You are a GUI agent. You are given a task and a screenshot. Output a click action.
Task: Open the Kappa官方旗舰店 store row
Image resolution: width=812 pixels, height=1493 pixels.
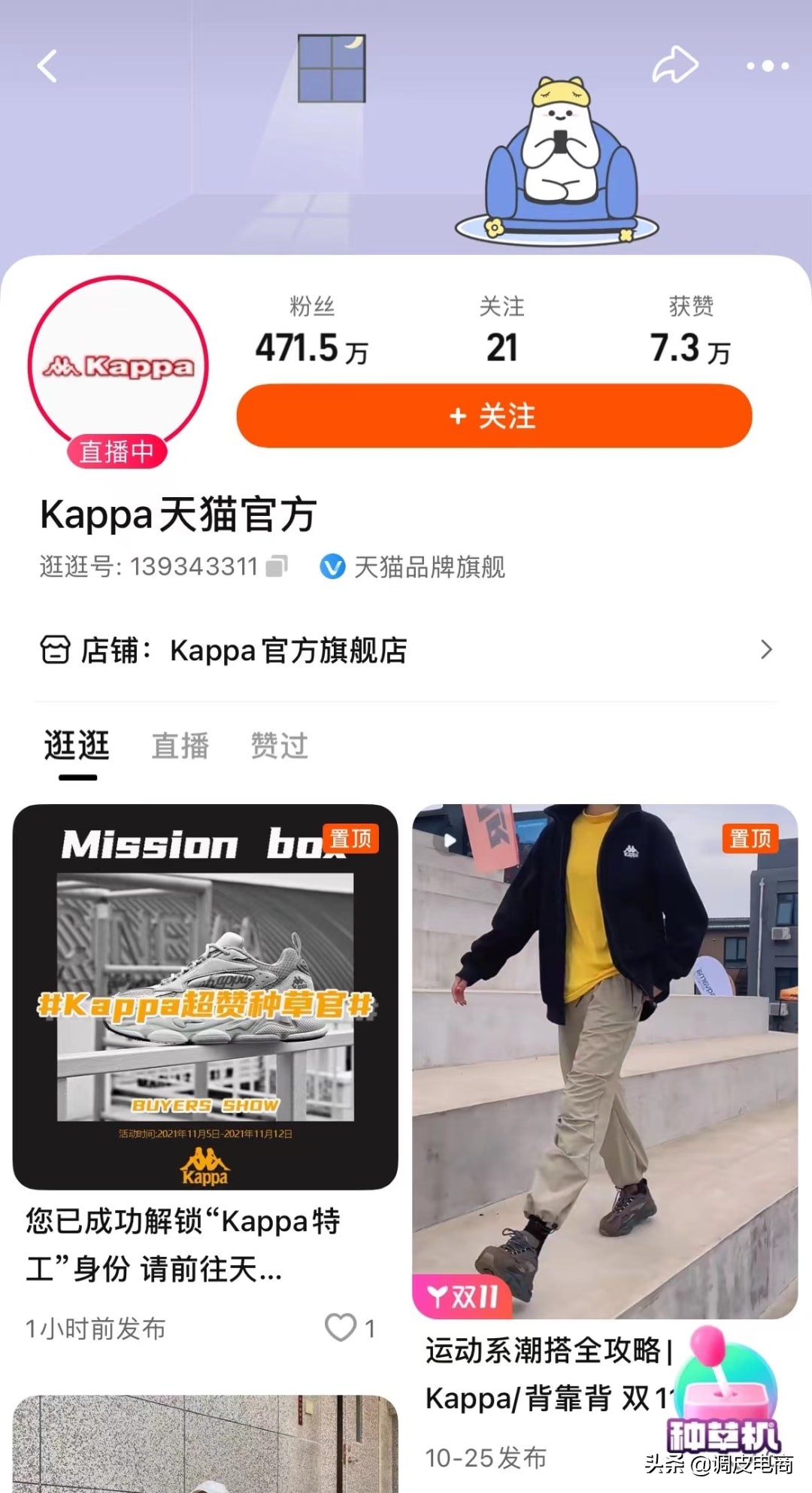click(406, 651)
